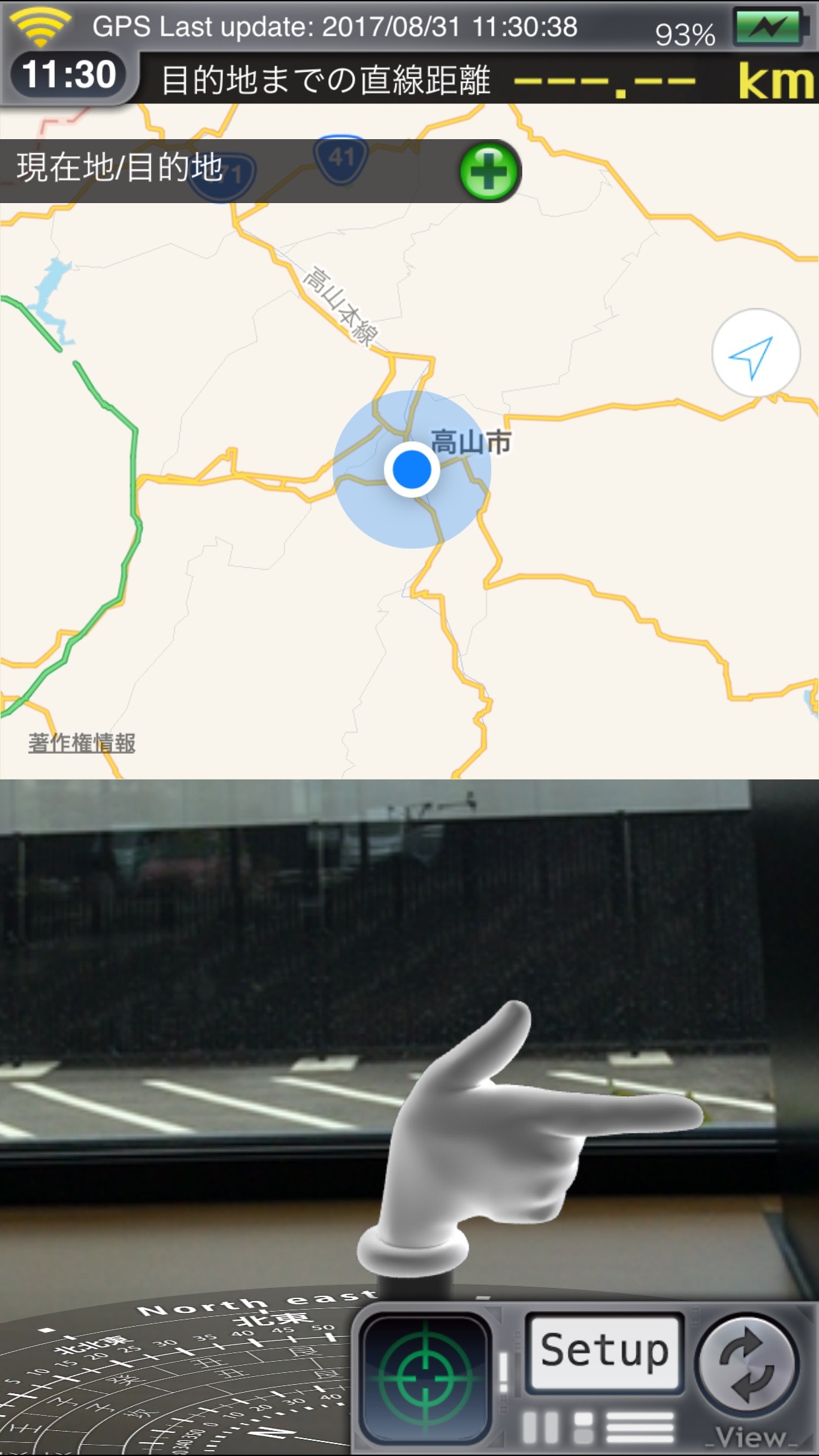Tap the green plus to add destination

pos(489,171)
